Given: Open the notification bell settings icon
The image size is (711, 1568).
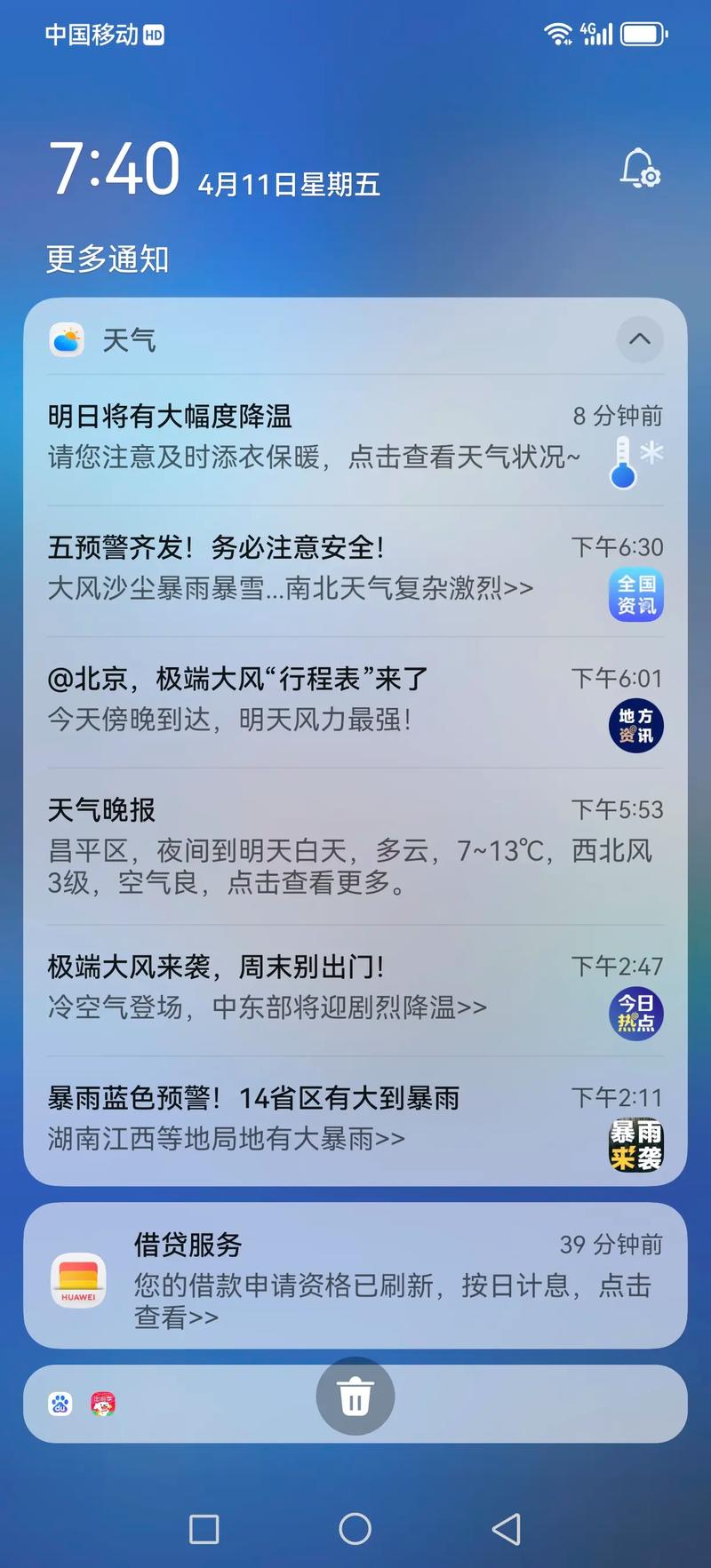Looking at the screenshot, I should coord(640,171).
